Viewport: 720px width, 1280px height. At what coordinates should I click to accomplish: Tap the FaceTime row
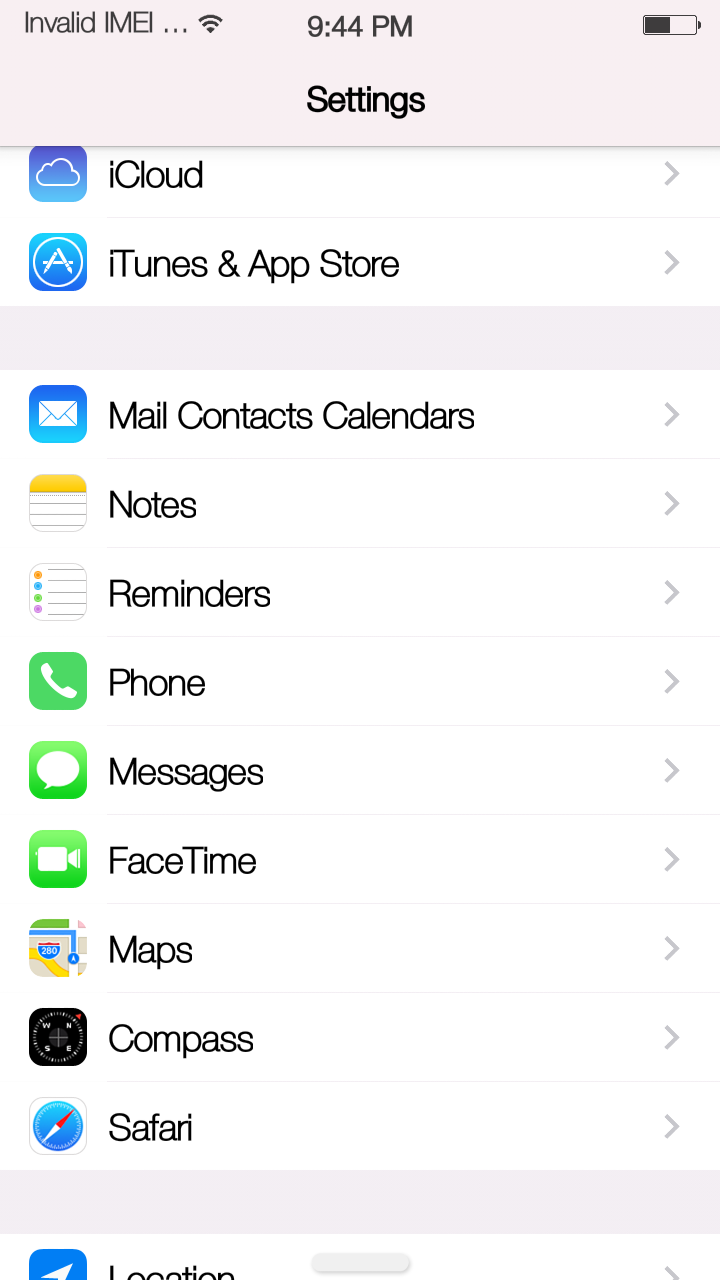360,860
